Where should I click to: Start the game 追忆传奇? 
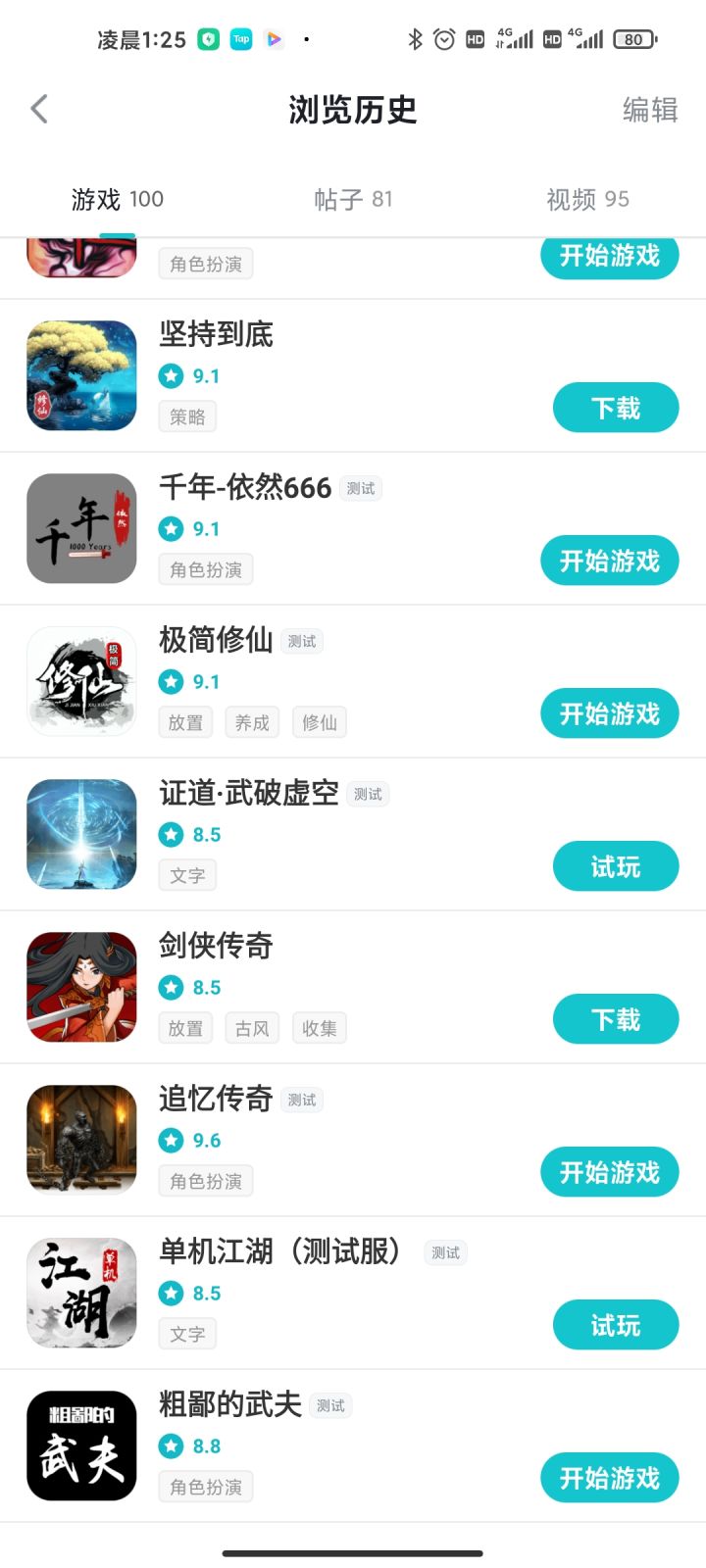click(x=609, y=1172)
